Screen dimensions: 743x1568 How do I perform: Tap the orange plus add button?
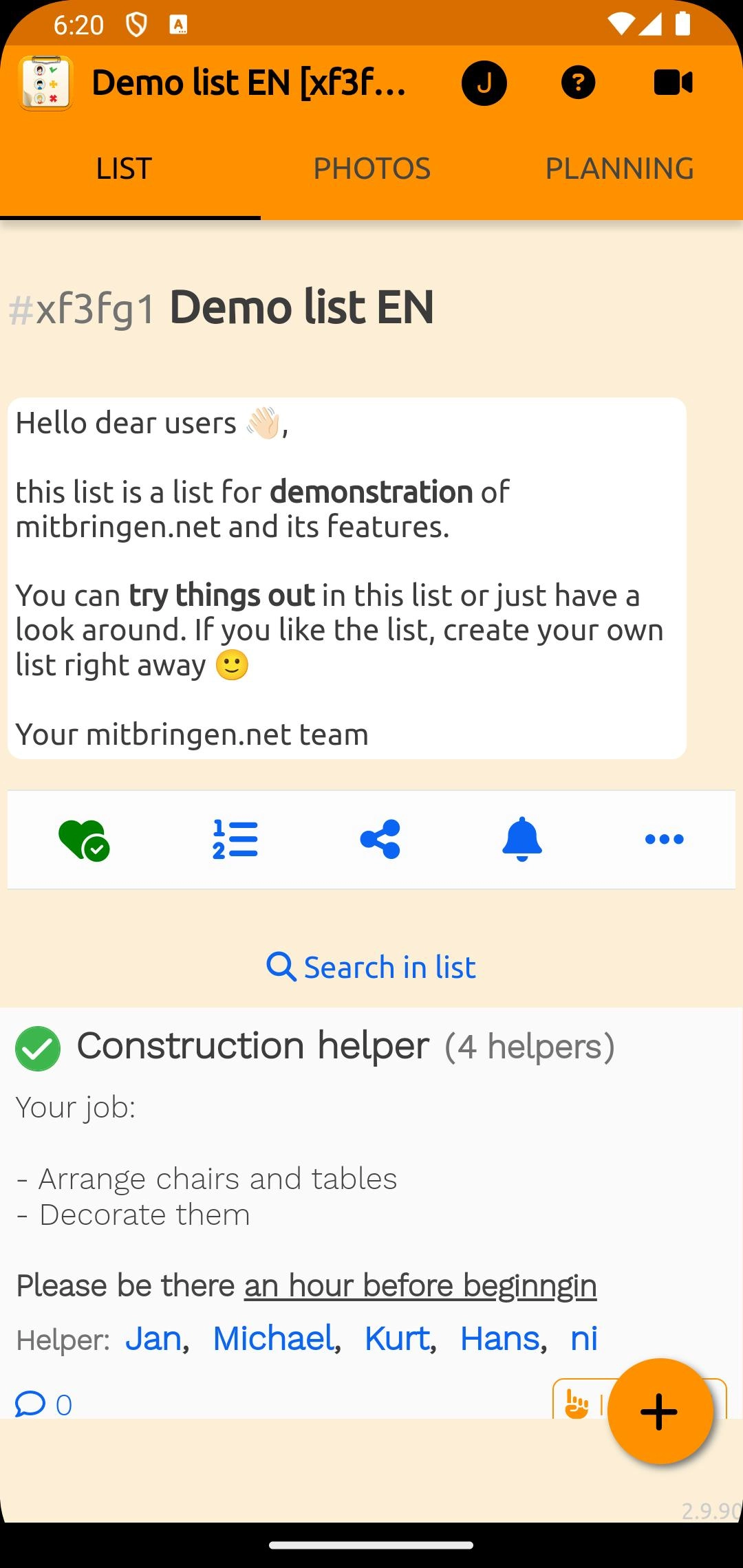pyautogui.click(x=659, y=1411)
